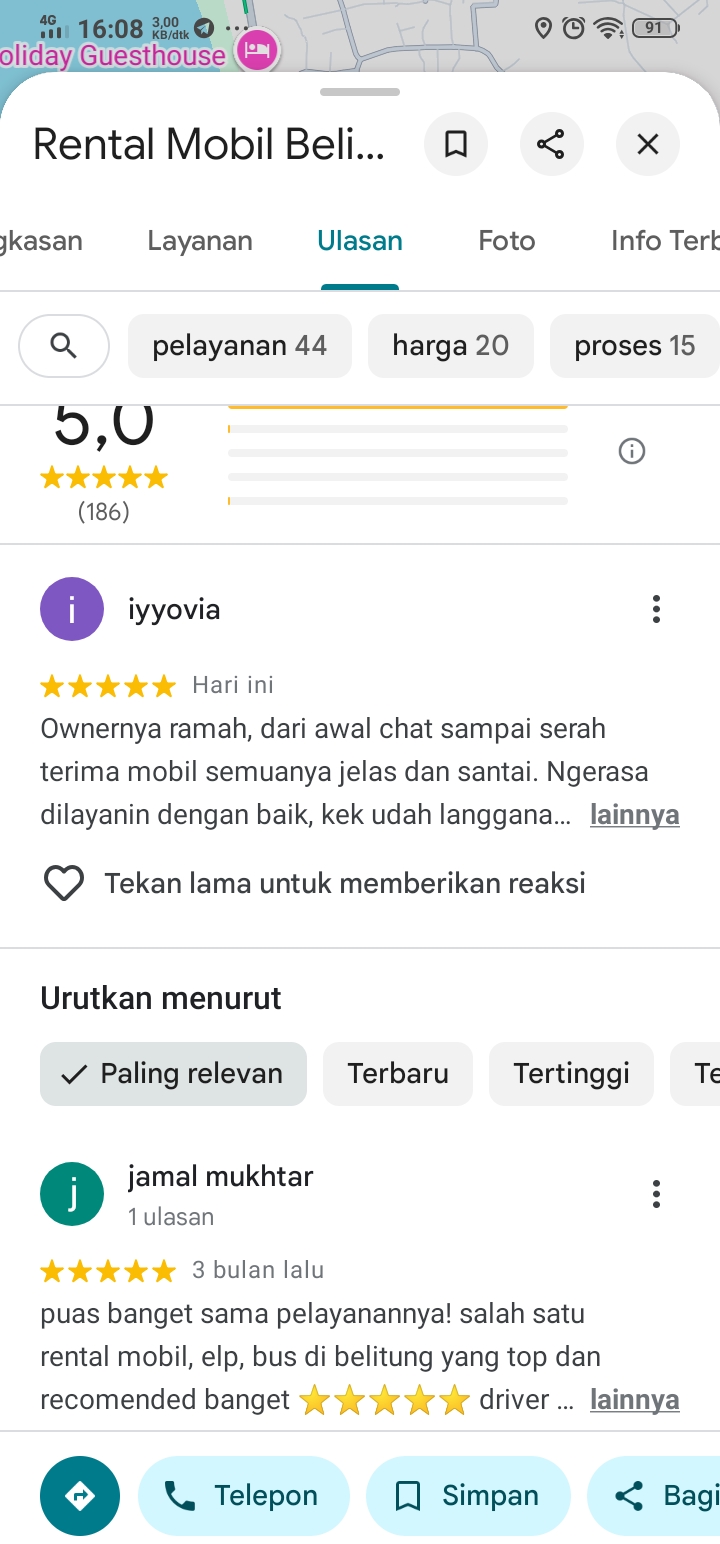Expand jamal mukhtar's review text
Viewport: 720px width, 1544px height.
click(x=635, y=1400)
